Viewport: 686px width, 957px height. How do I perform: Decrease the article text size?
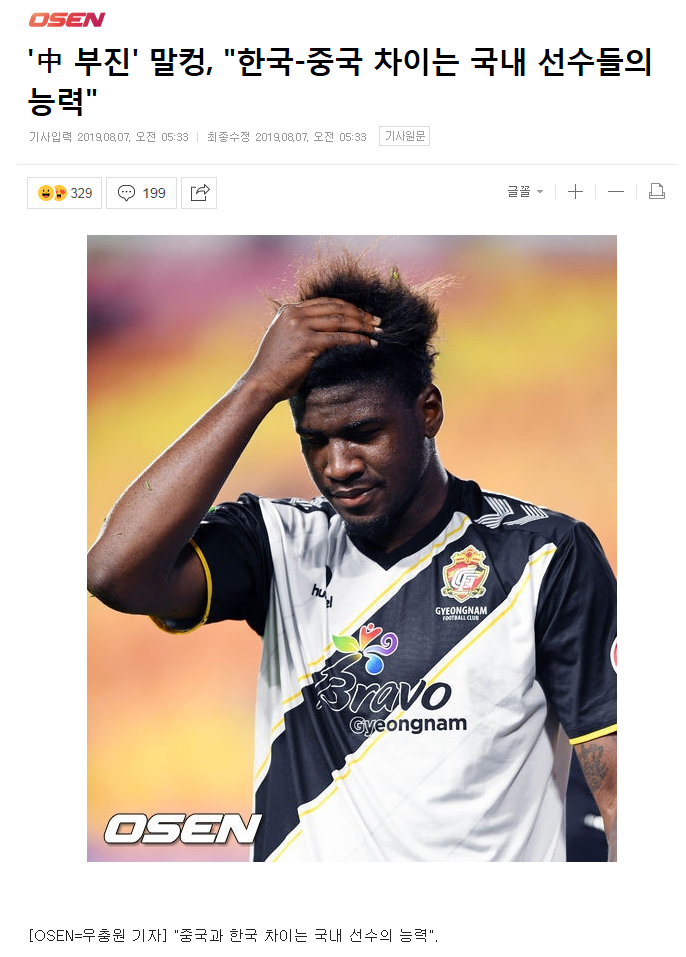616,192
